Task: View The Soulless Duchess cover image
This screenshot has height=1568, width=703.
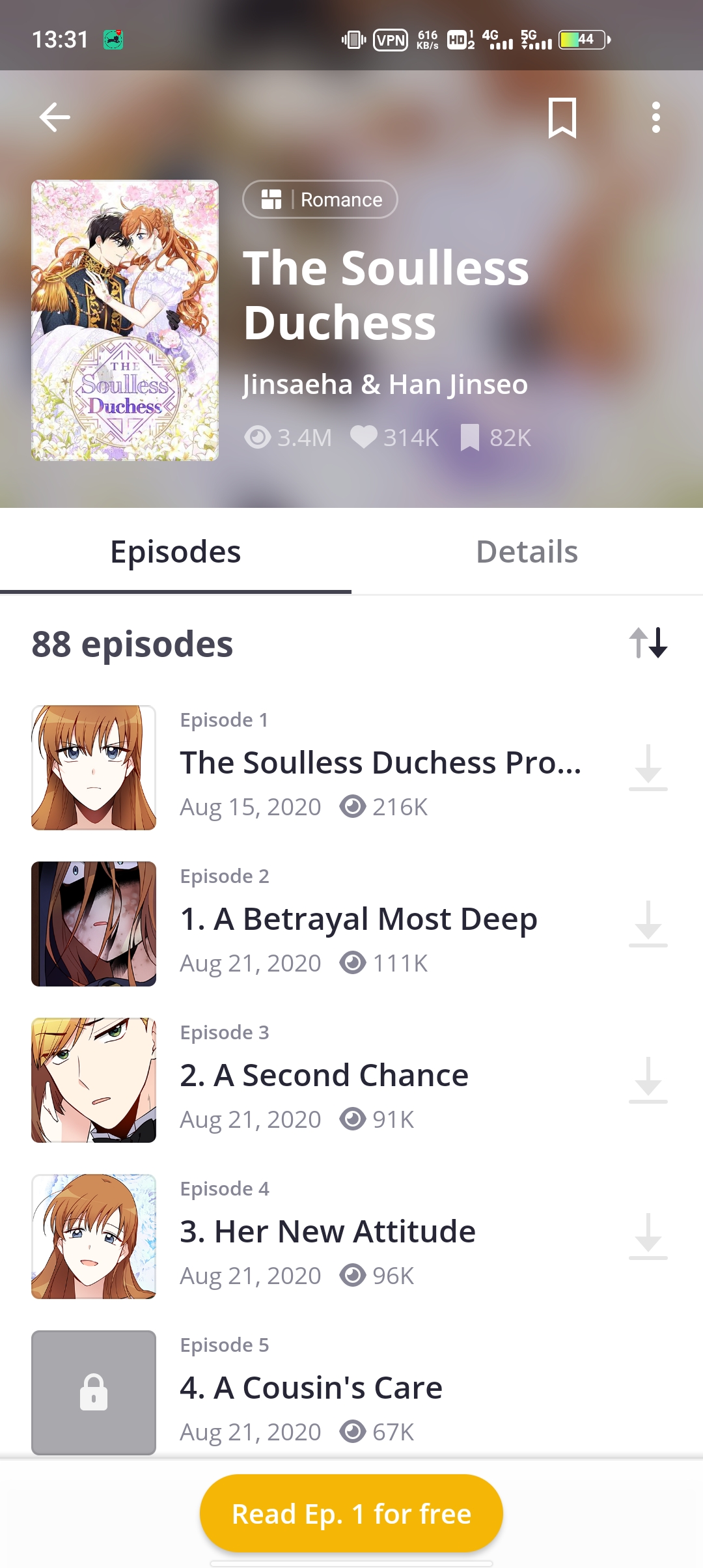Action: pyautogui.click(x=125, y=320)
